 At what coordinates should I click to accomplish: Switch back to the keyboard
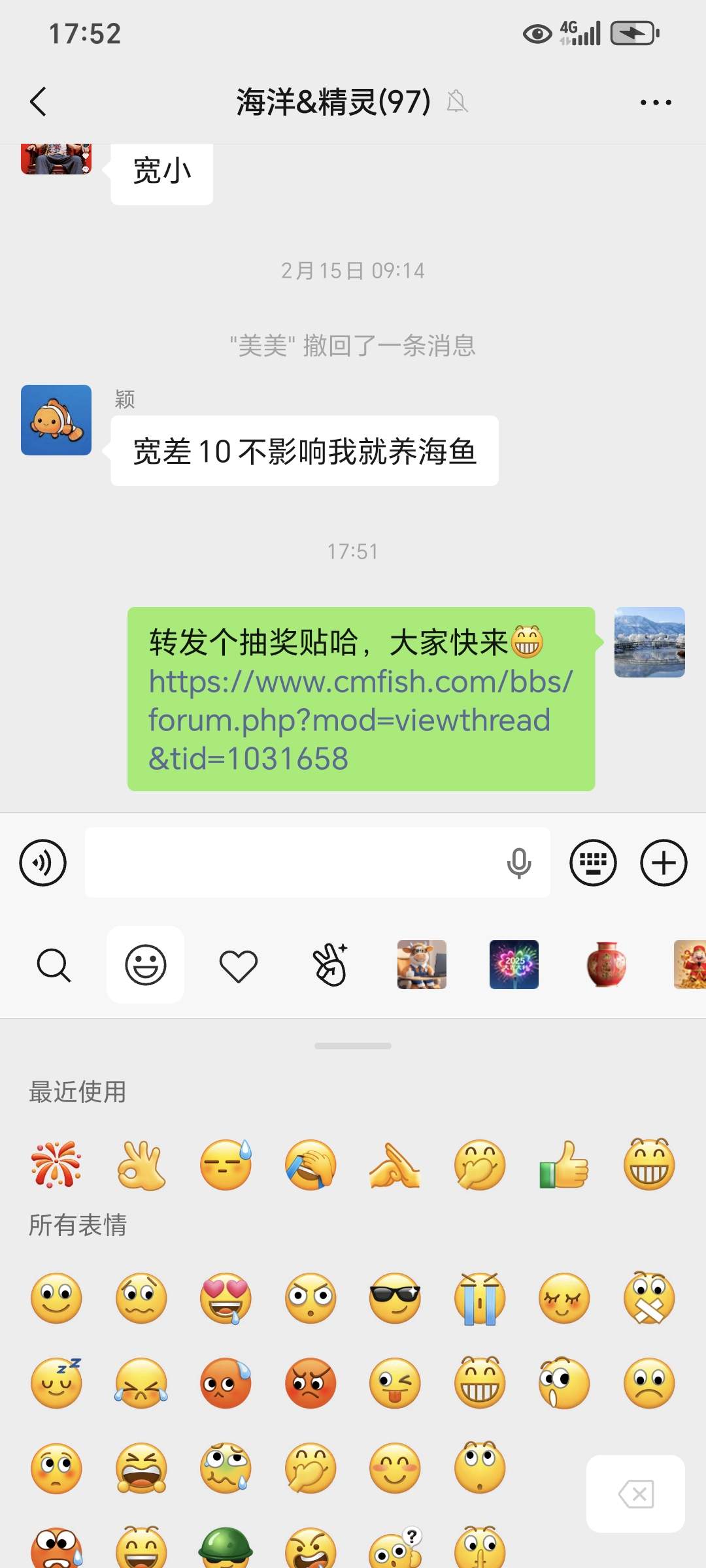point(593,862)
